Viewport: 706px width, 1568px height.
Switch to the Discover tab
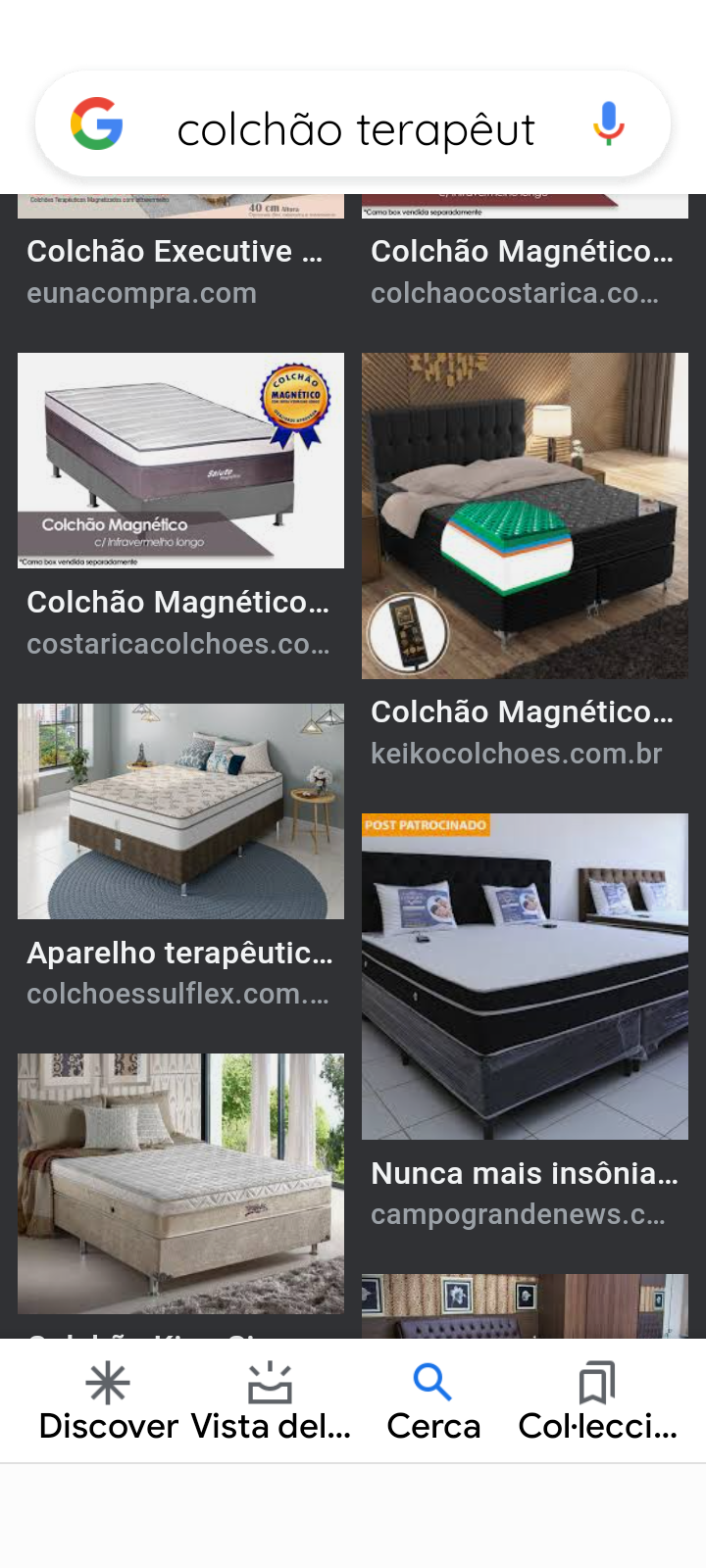tap(108, 1402)
